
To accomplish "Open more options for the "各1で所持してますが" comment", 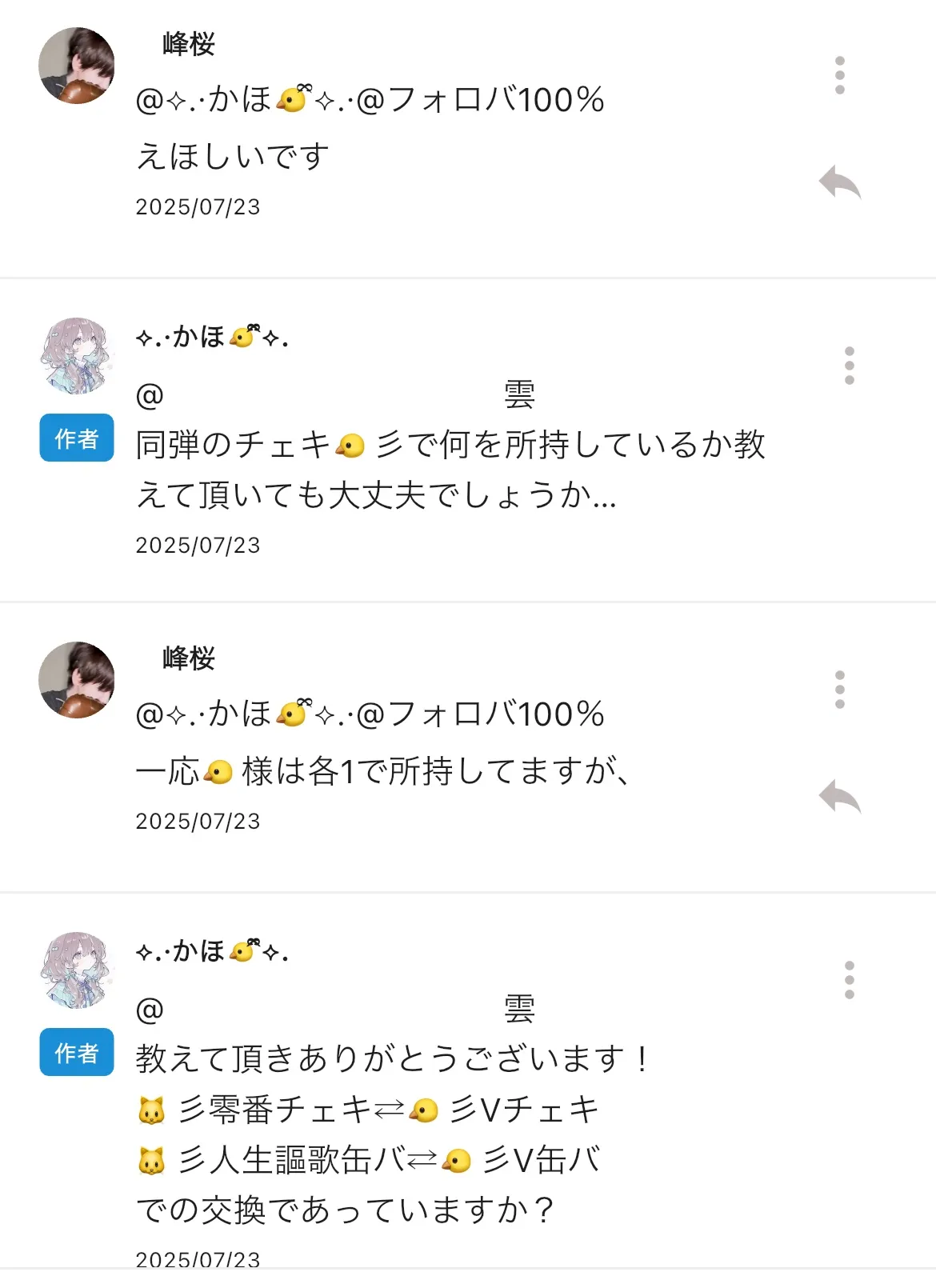I will click(x=839, y=690).
